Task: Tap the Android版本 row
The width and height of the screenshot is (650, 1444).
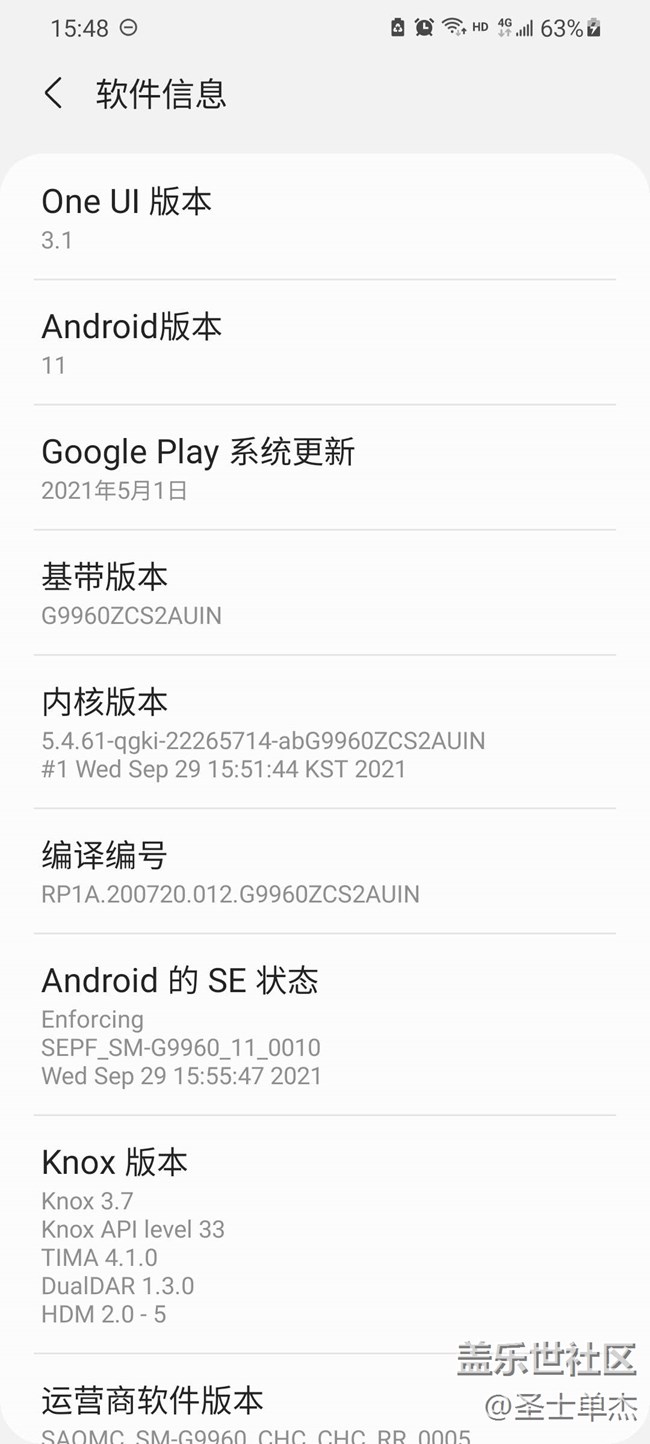Action: (x=324, y=343)
